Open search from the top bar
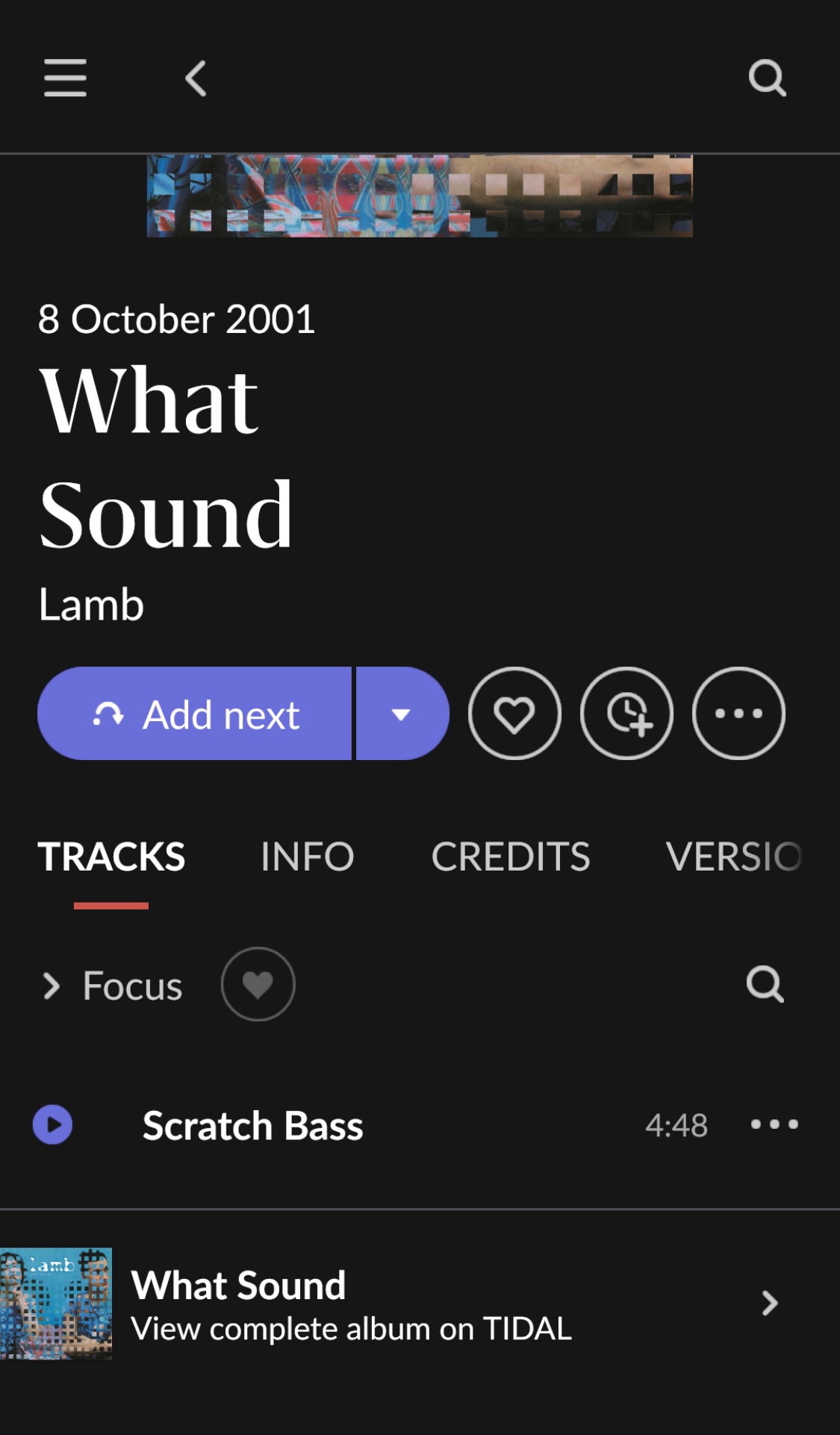 767,78
